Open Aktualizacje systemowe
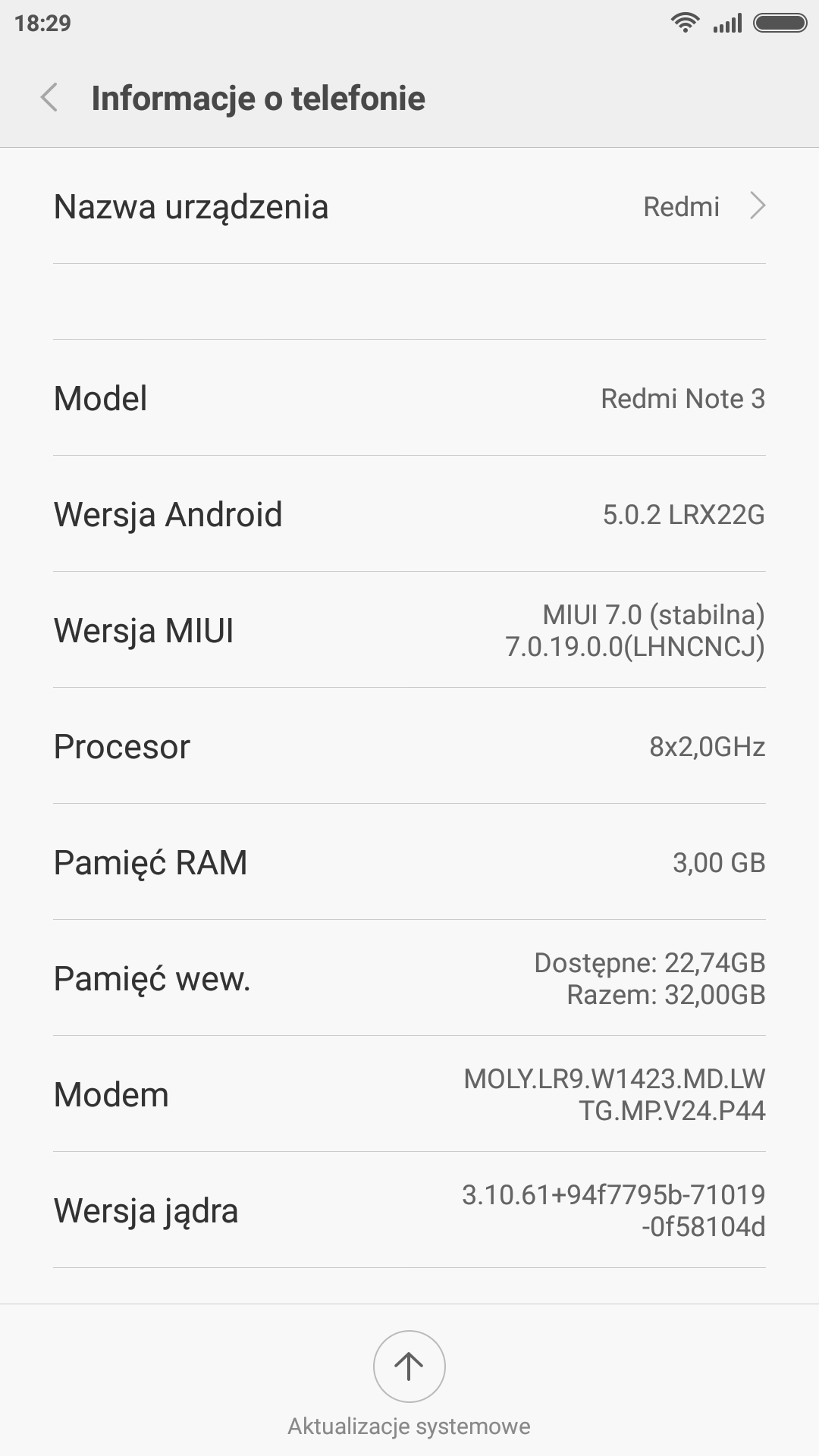 point(409,1367)
